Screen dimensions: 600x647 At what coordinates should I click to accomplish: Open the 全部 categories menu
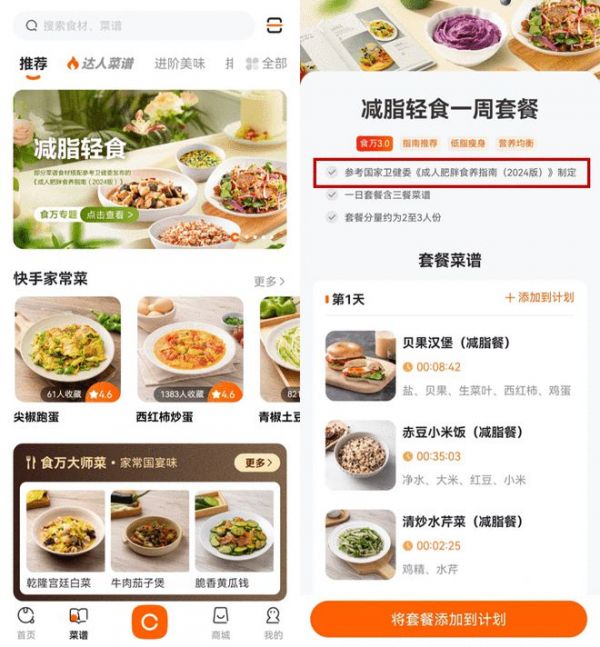(x=267, y=63)
